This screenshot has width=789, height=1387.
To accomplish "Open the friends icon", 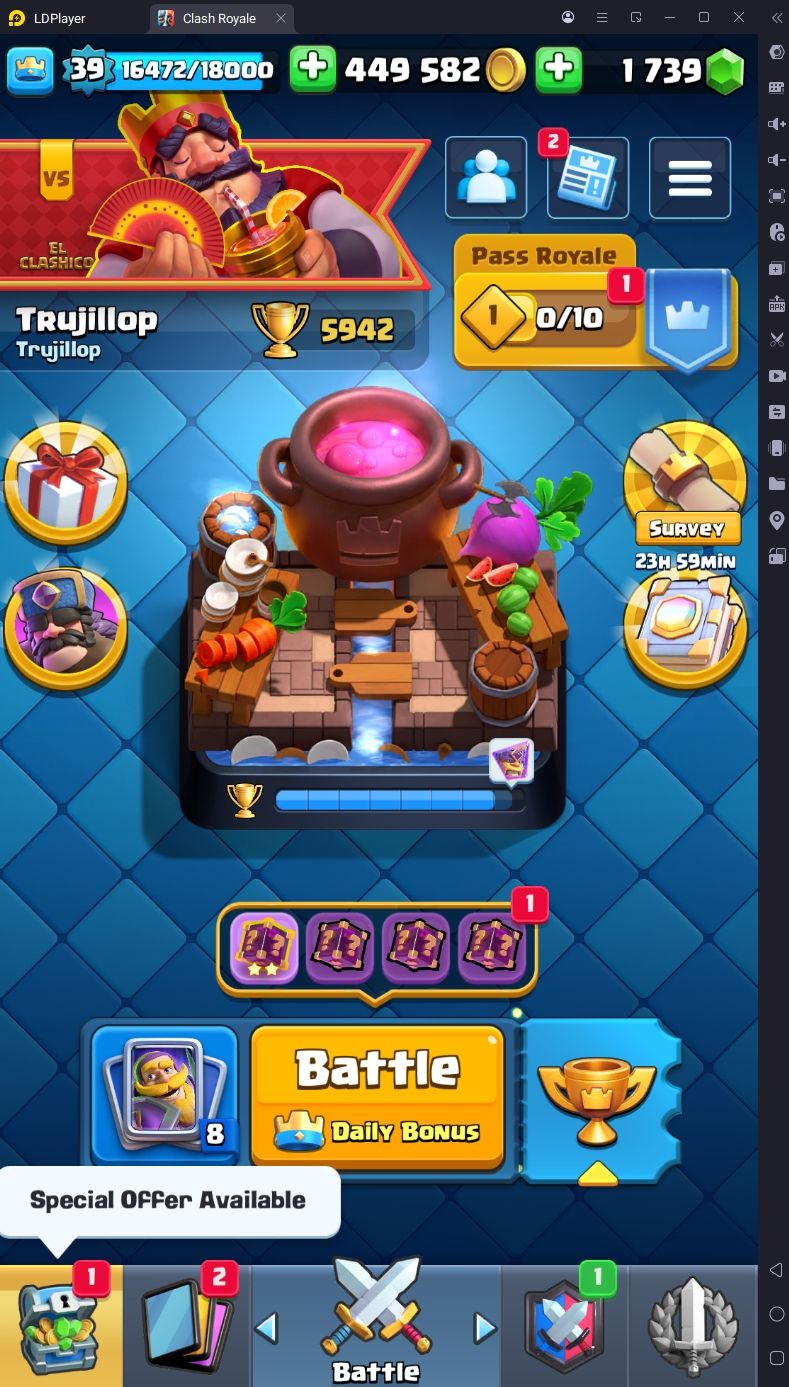I will tap(486, 178).
